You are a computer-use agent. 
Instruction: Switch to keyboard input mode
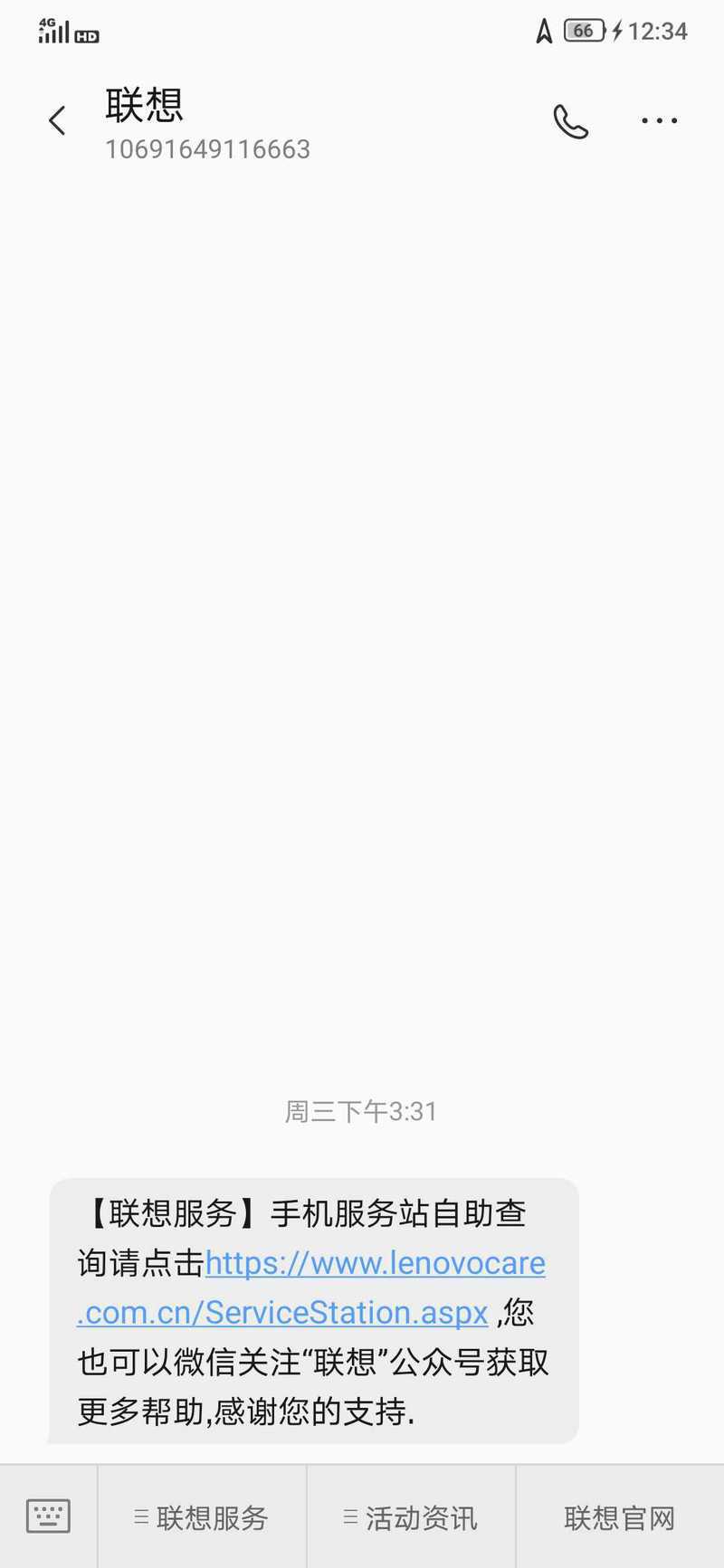(48, 1516)
